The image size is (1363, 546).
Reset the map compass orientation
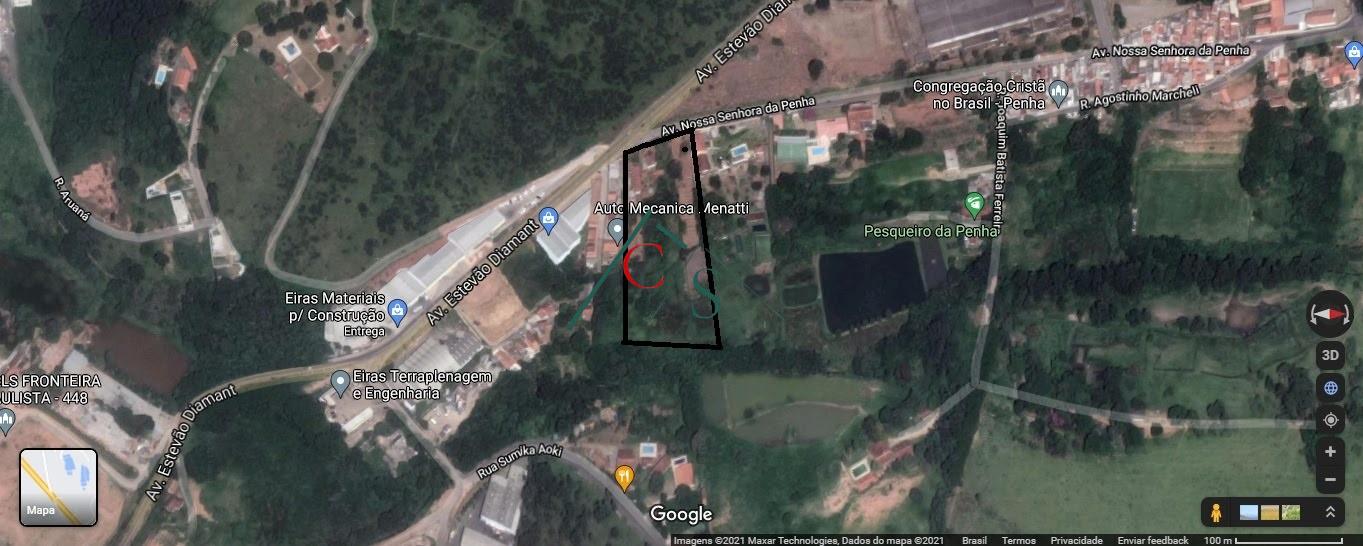pyautogui.click(x=1329, y=314)
